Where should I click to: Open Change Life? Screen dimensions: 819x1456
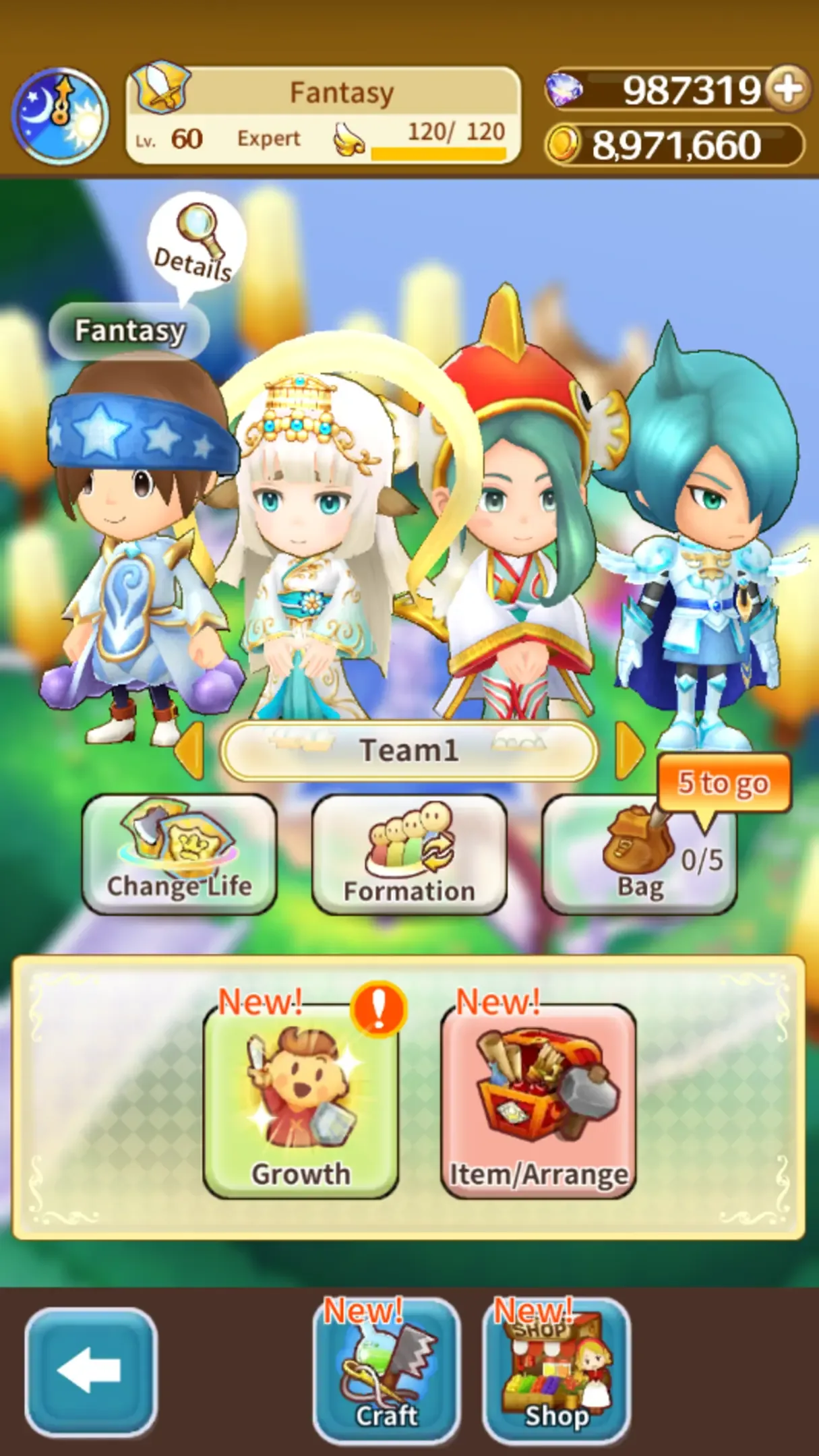(179, 854)
